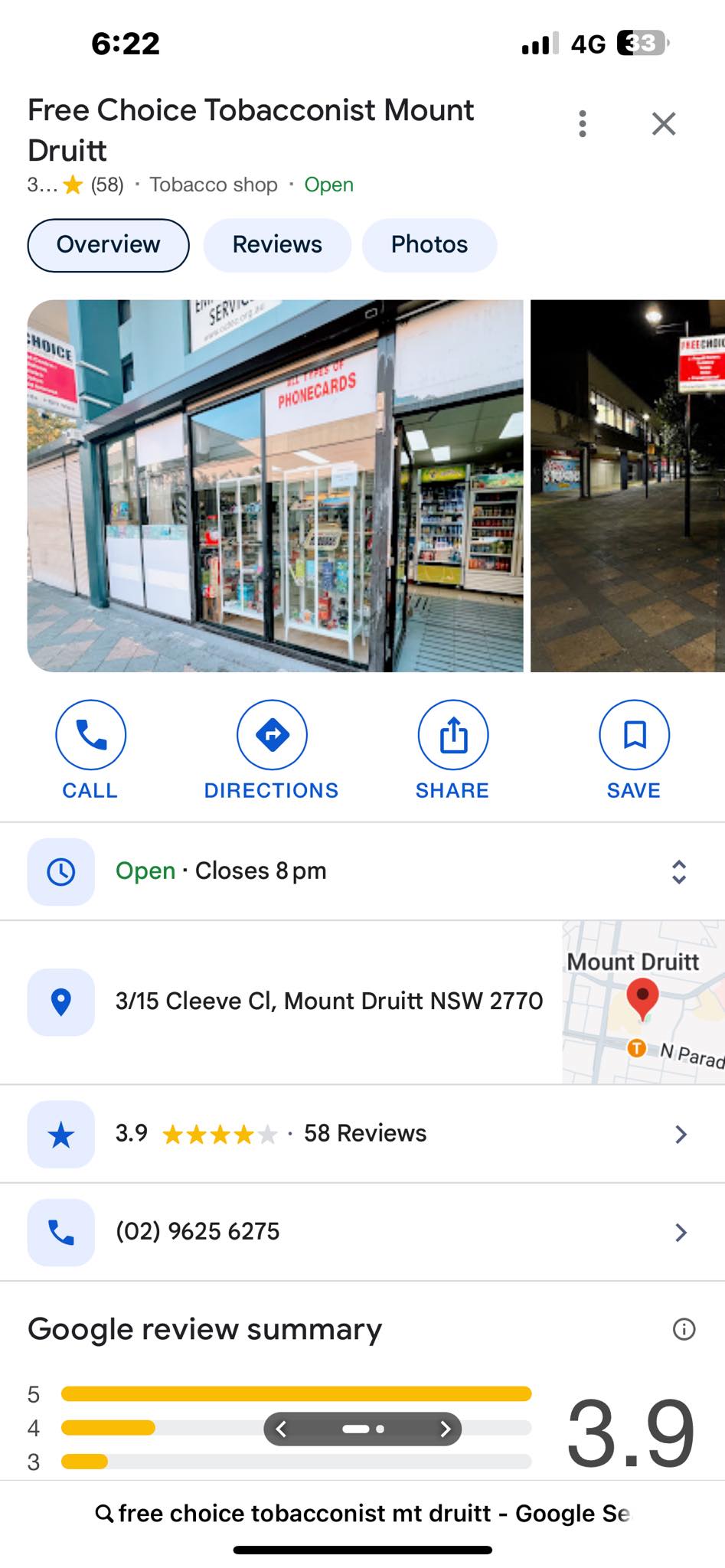Viewport: 725px width, 1568px height.
Task: Open the three-dot overflow menu
Action: point(583,123)
